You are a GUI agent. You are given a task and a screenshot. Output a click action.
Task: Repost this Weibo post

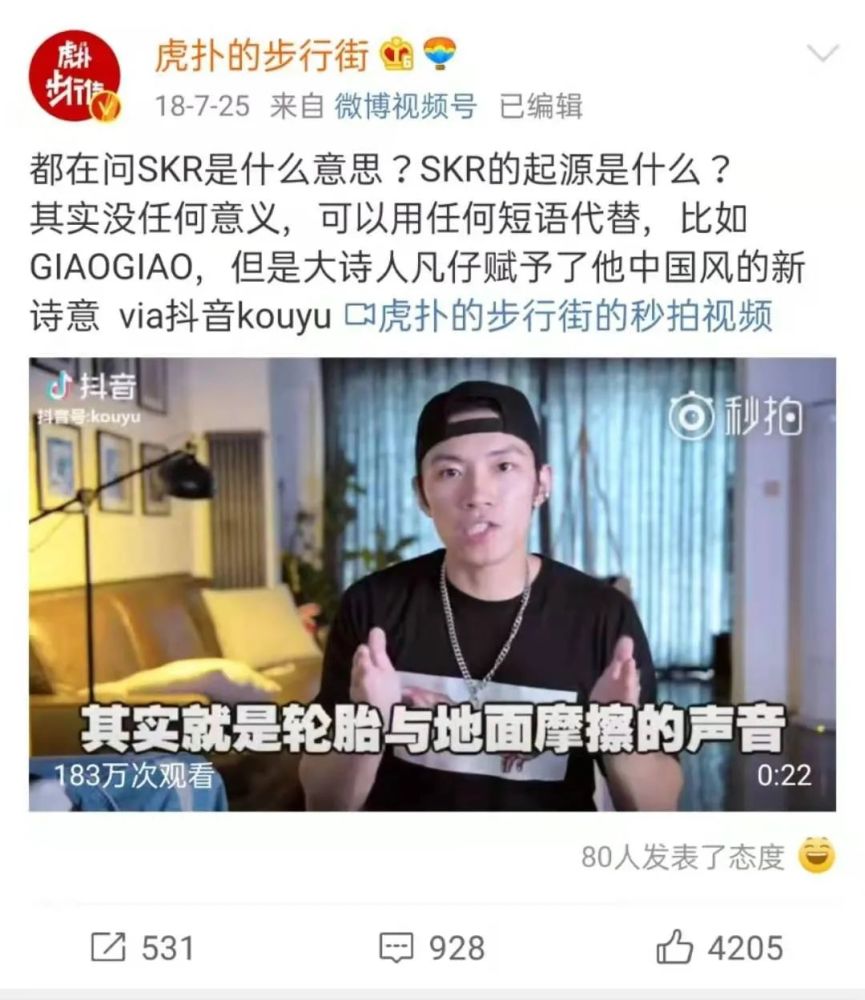point(143,947)
